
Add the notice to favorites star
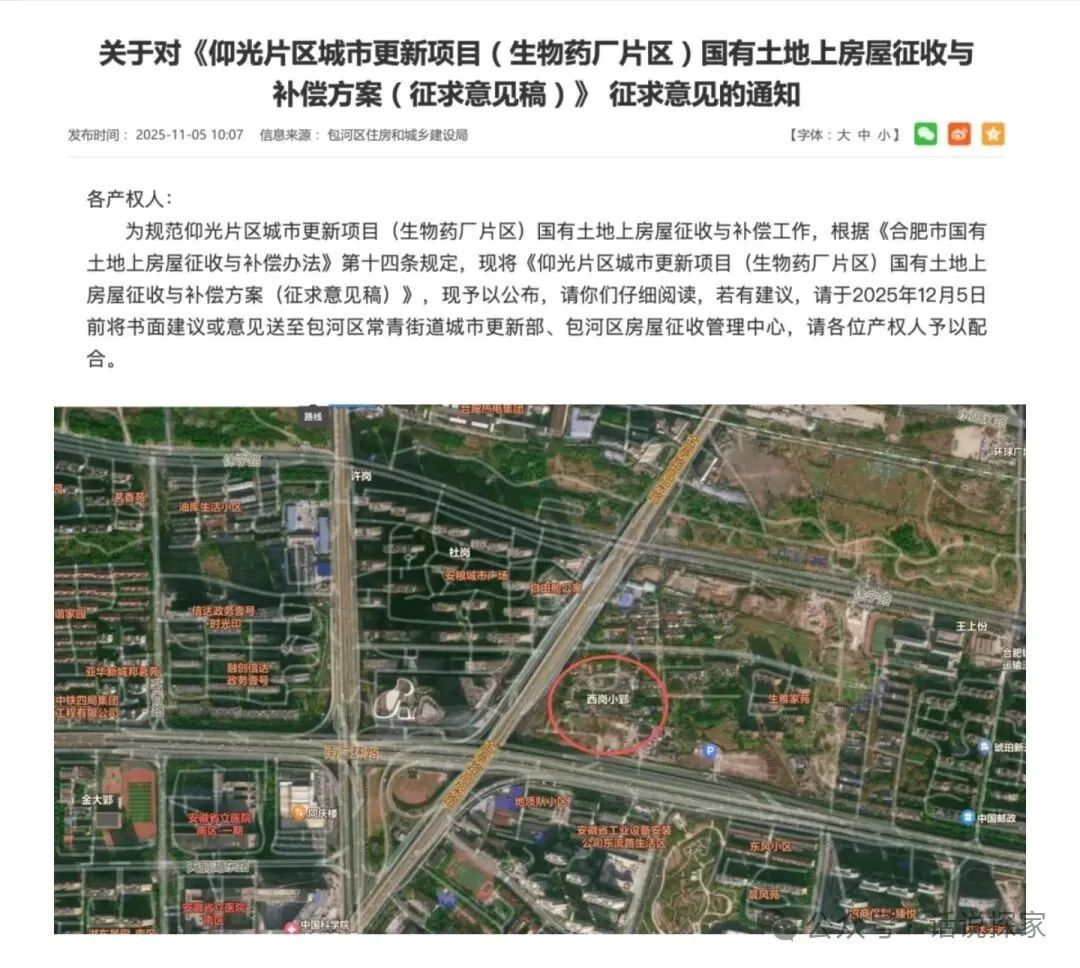tap(993, 134)
